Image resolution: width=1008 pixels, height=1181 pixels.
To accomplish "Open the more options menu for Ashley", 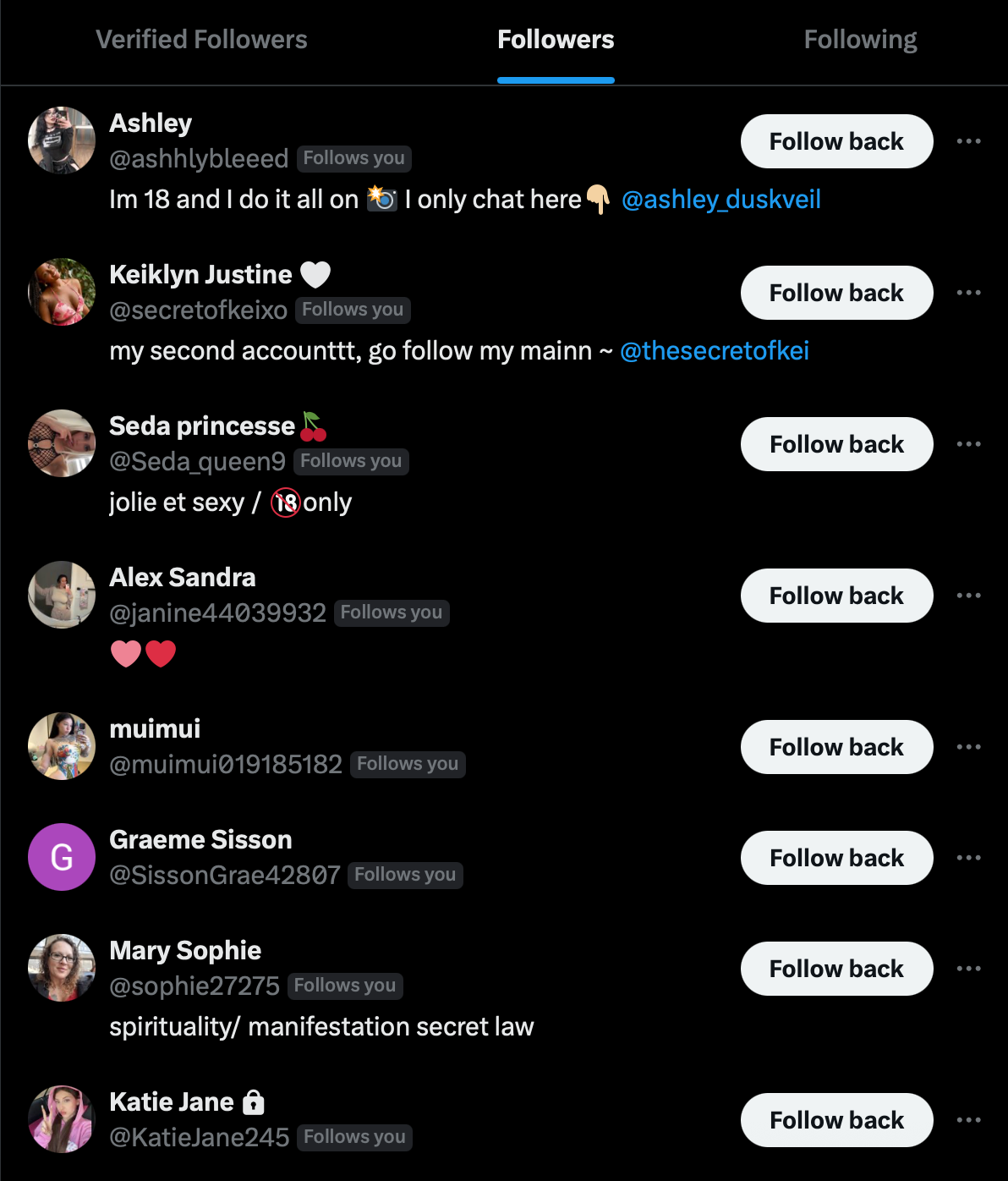I will click(968, 141).
